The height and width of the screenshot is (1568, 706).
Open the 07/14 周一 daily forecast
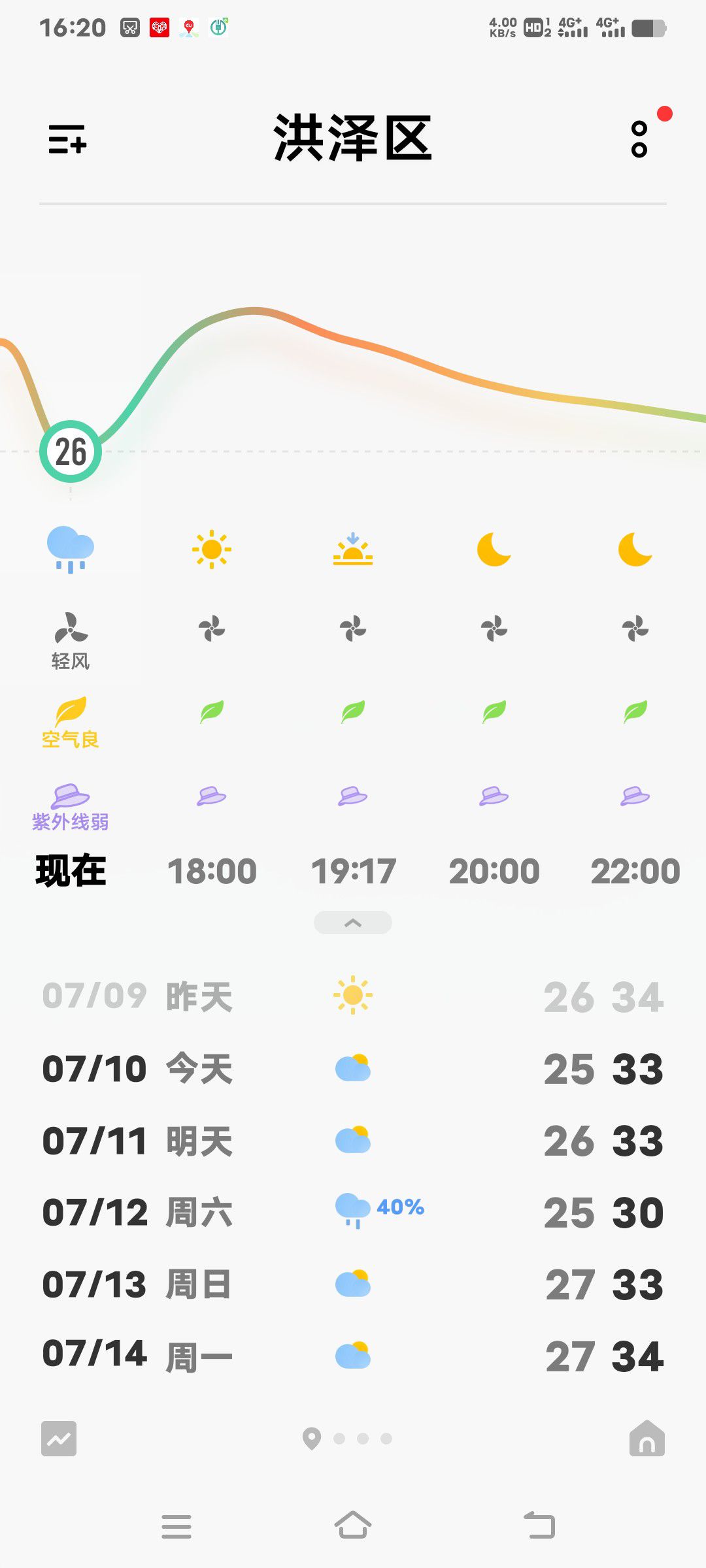[x=353, y=1356]
